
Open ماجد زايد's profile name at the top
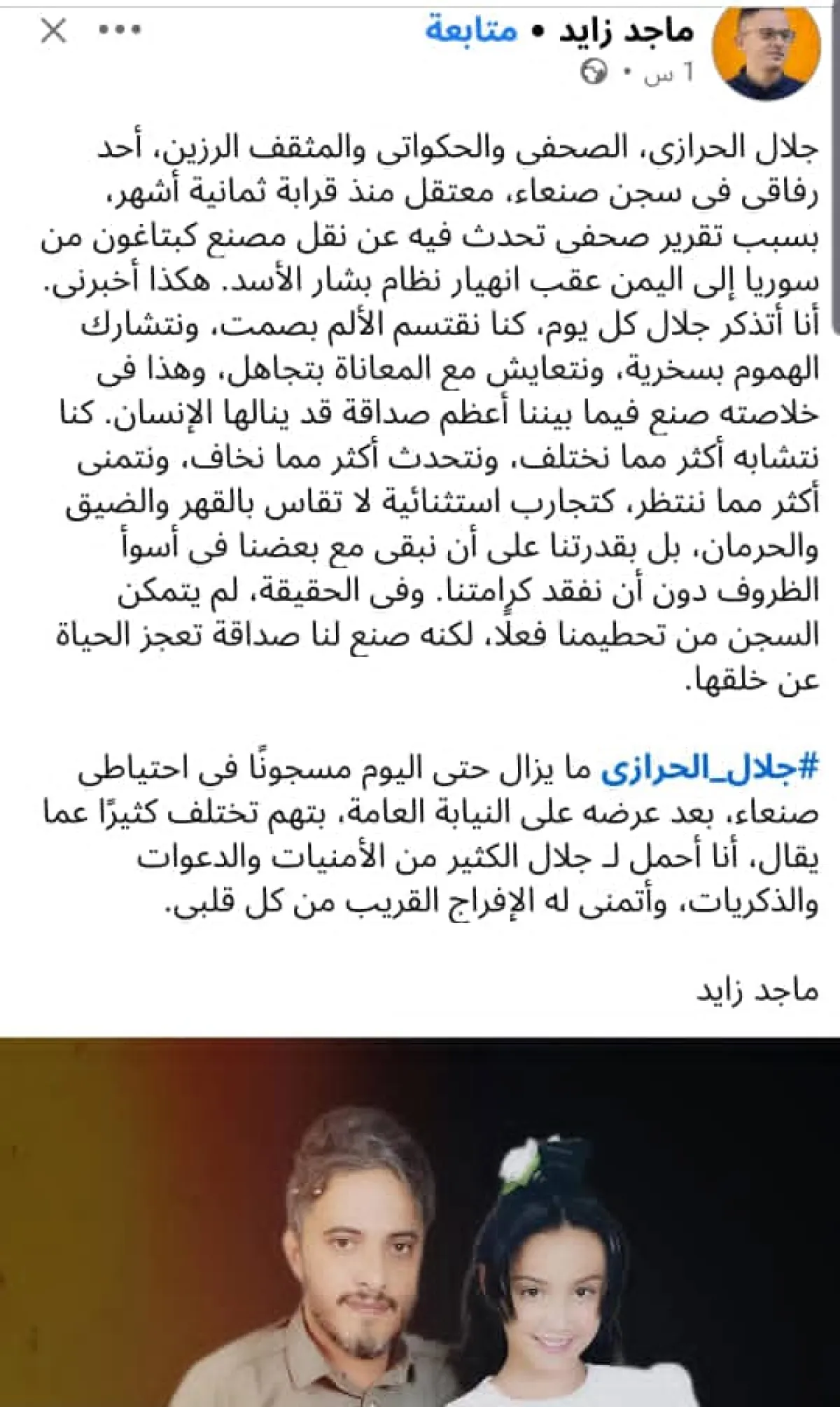pyautogui.click(x=626, y=31)
